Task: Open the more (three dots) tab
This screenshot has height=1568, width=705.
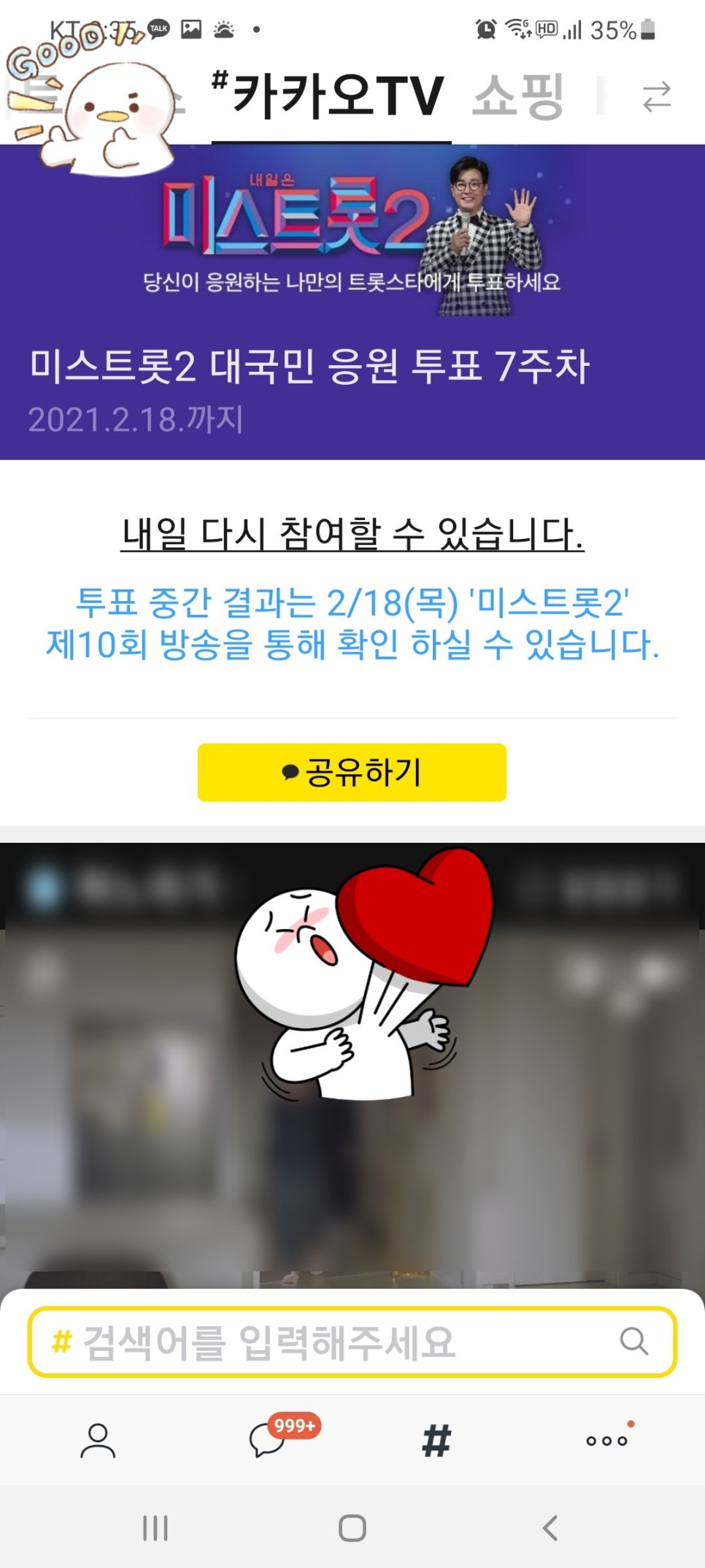Action: coord(606,1441)
